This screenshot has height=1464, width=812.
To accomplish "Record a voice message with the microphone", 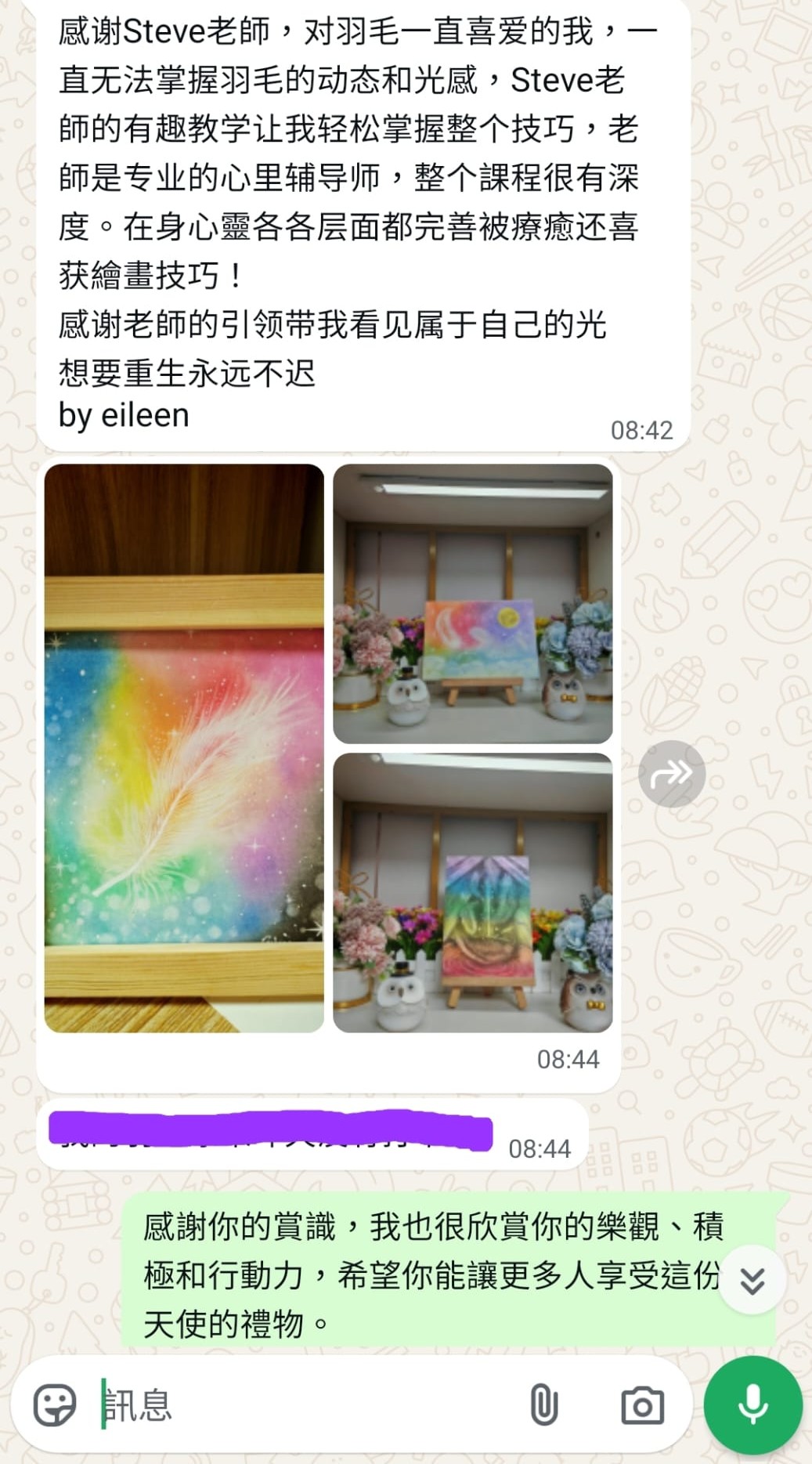I will 752,1404.
